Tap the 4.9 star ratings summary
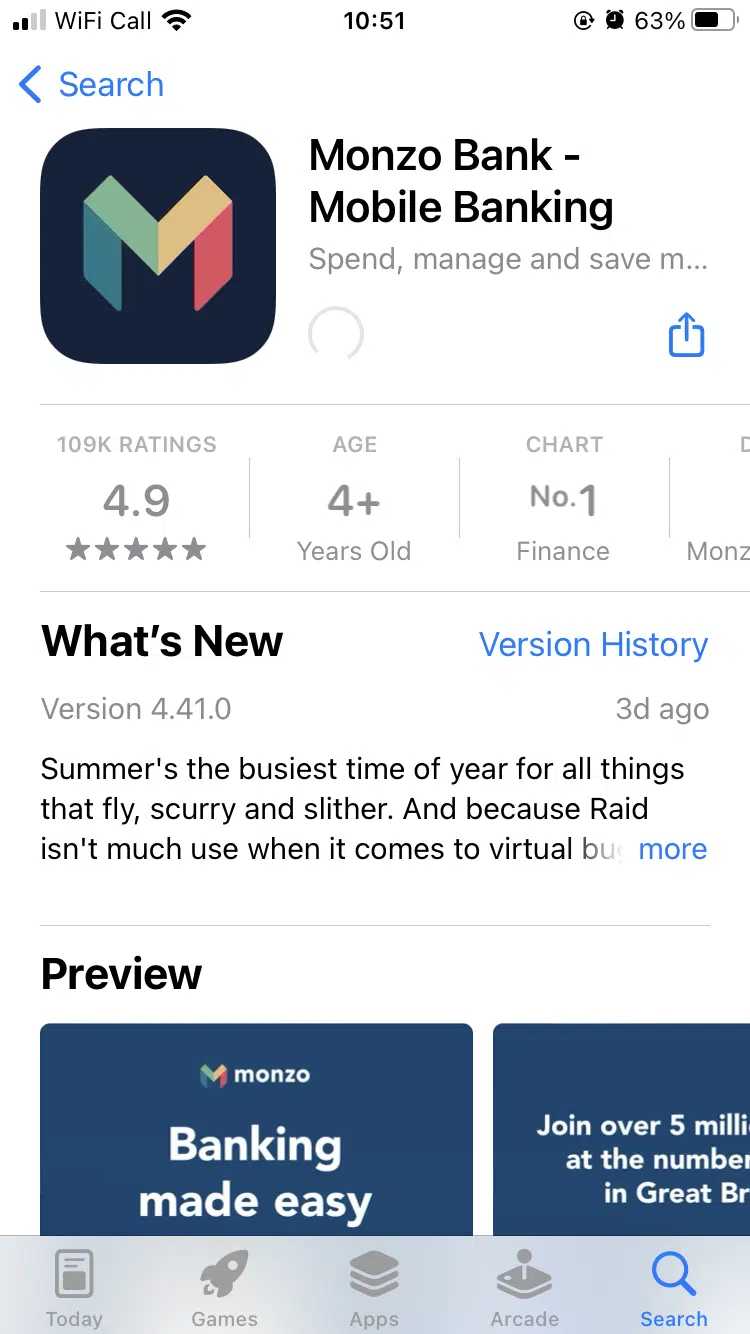The width and height of the screenshot is (750, 1334). [x=136, y=500]
